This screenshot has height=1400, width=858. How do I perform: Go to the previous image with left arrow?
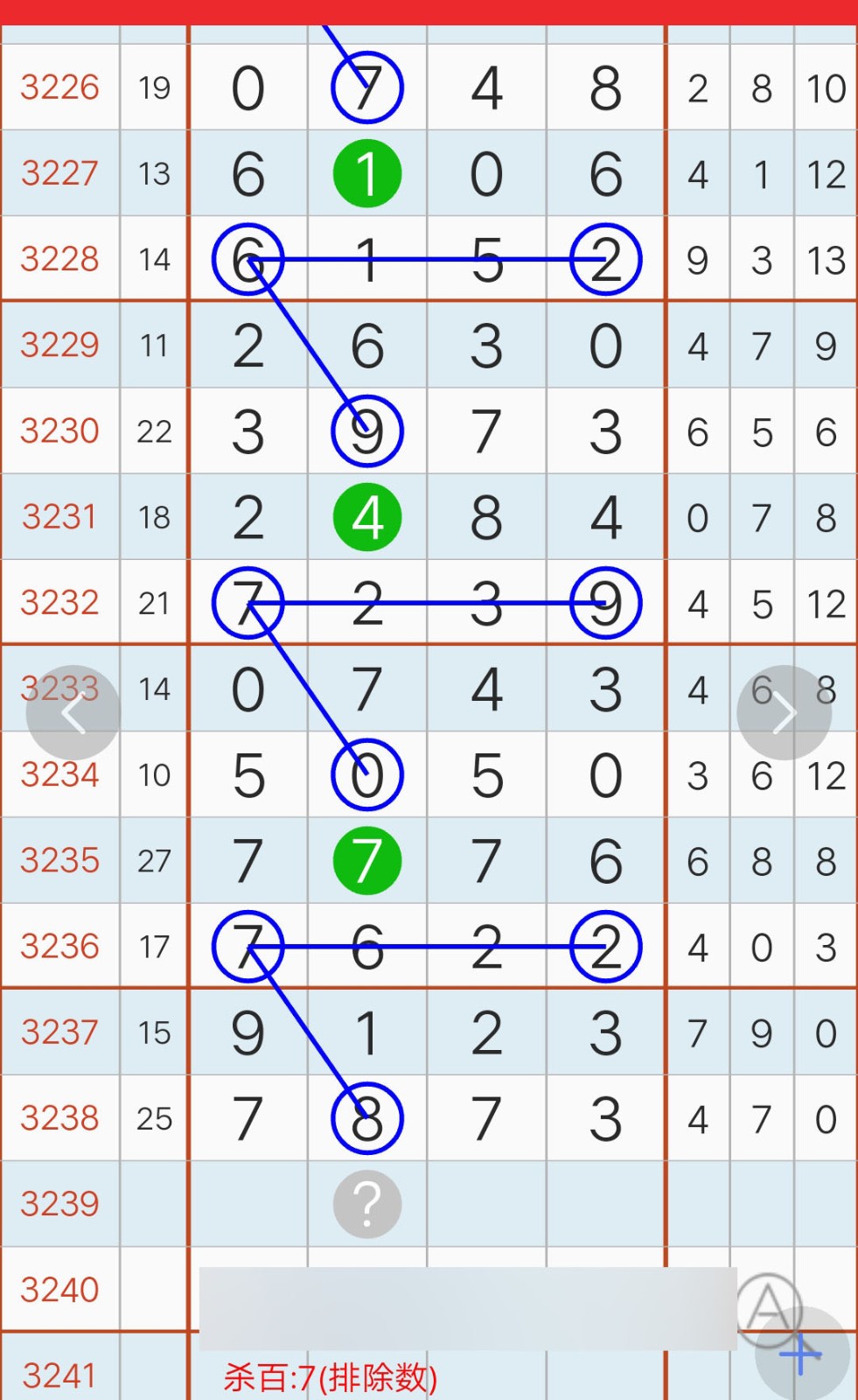point(73,713)
